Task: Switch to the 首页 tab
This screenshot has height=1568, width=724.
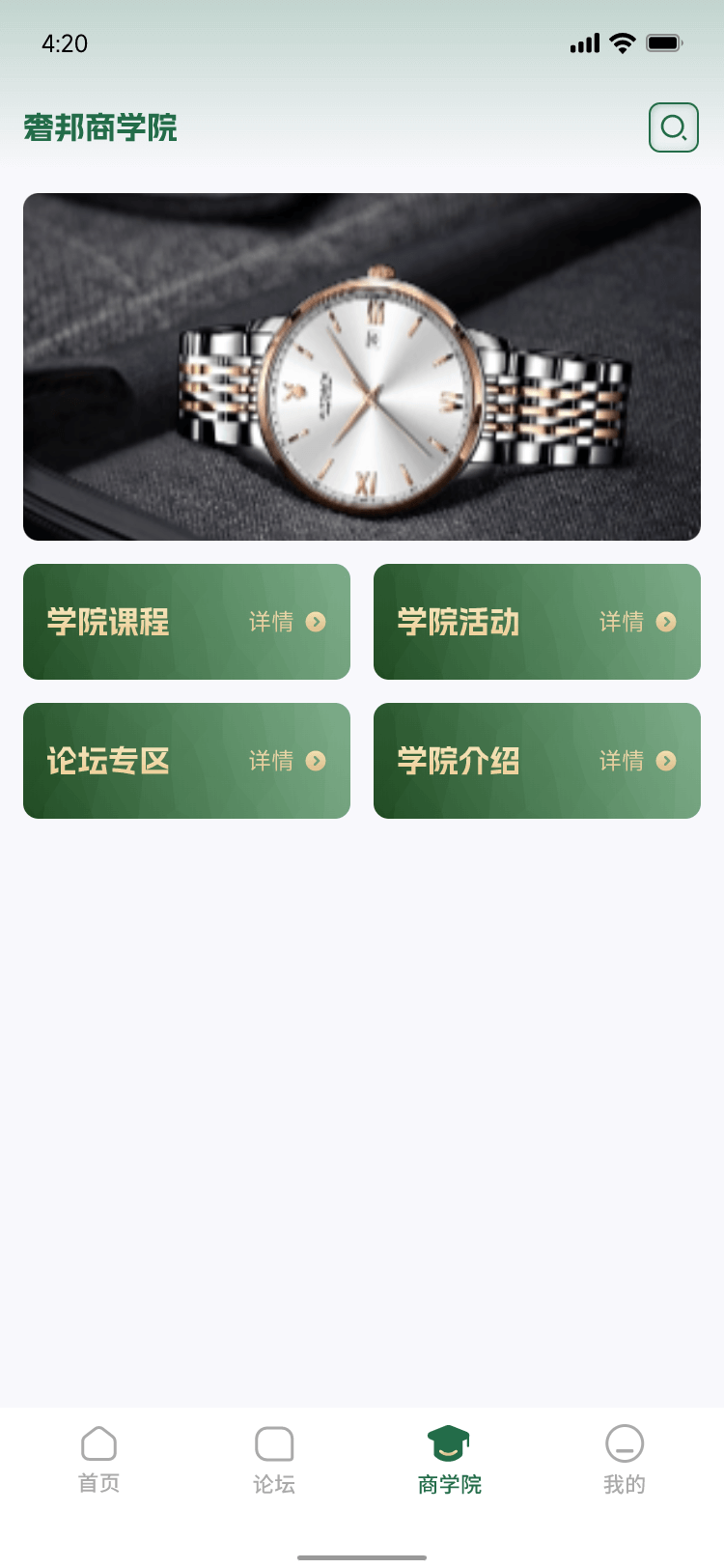Action: (98, 1459)
